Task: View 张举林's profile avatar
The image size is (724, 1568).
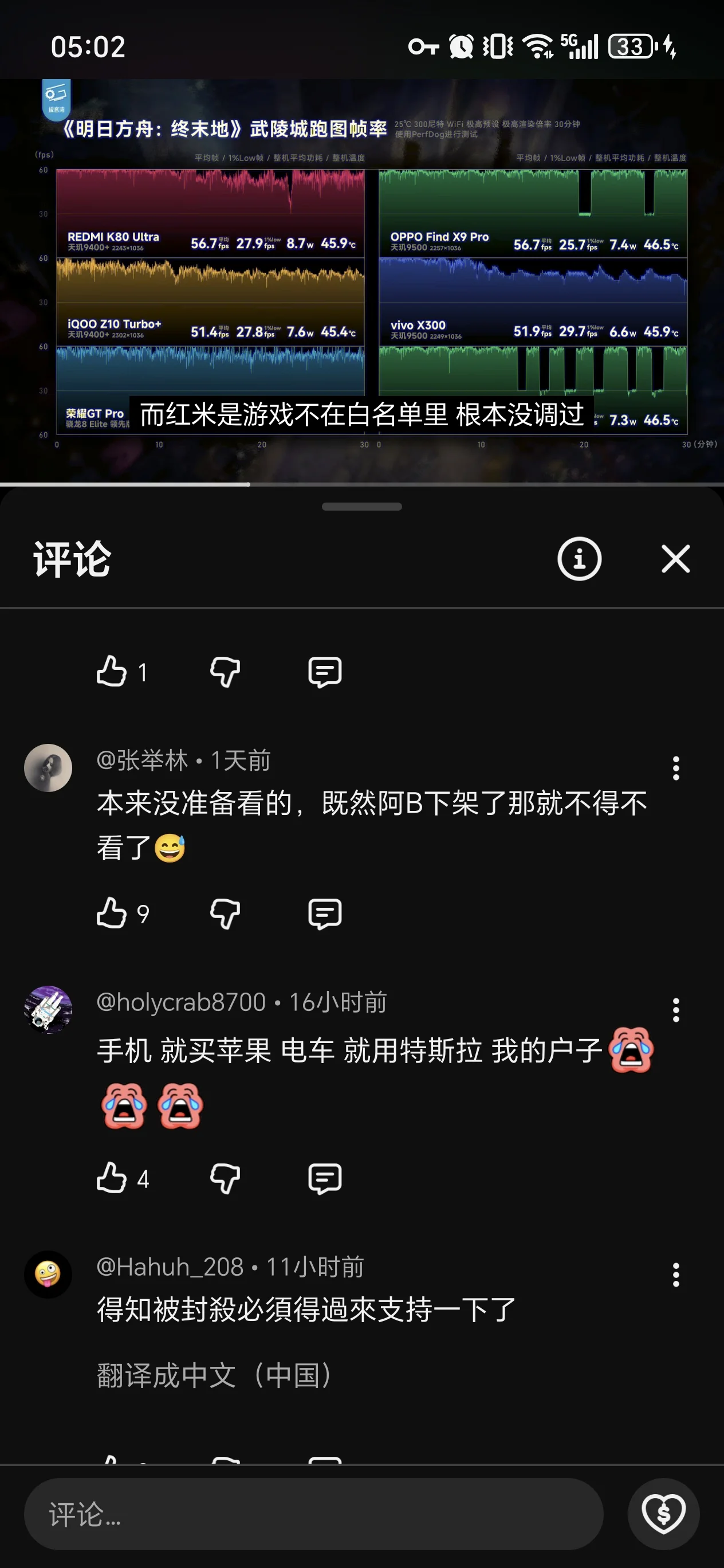Action: 48,768
